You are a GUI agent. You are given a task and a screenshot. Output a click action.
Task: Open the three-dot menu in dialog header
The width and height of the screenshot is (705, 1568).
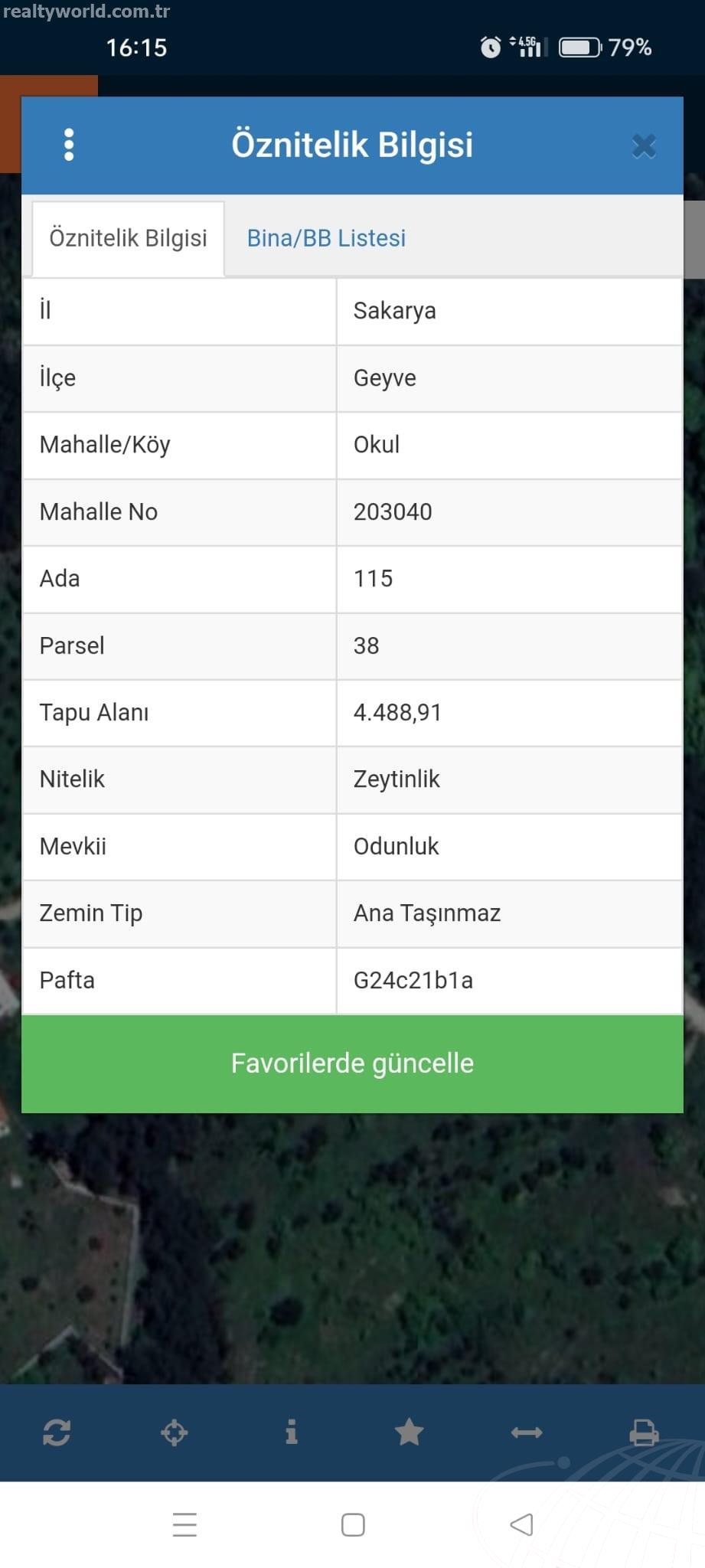(x=69, y=145)
